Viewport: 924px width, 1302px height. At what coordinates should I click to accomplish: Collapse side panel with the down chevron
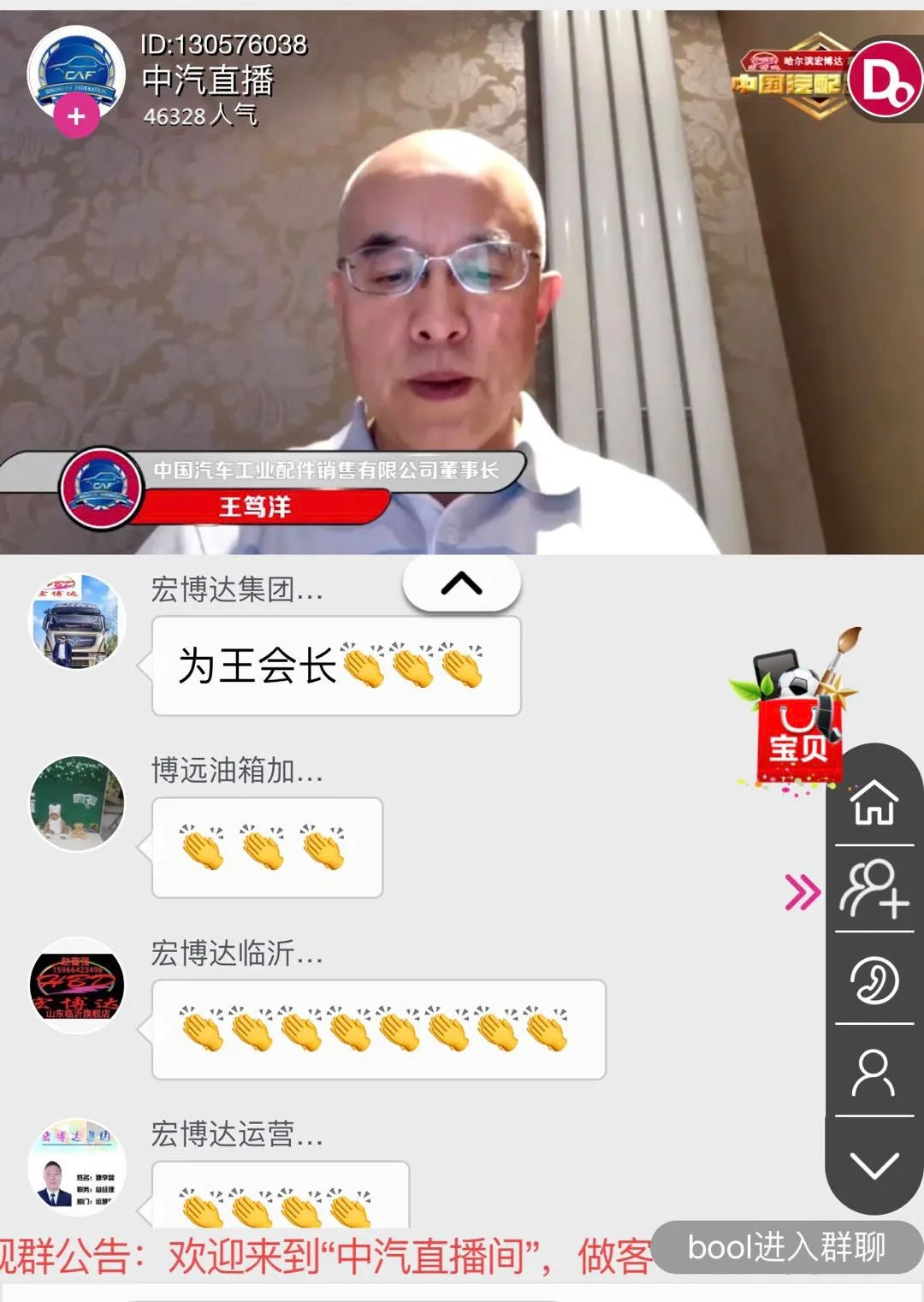tap(874, 1165)
